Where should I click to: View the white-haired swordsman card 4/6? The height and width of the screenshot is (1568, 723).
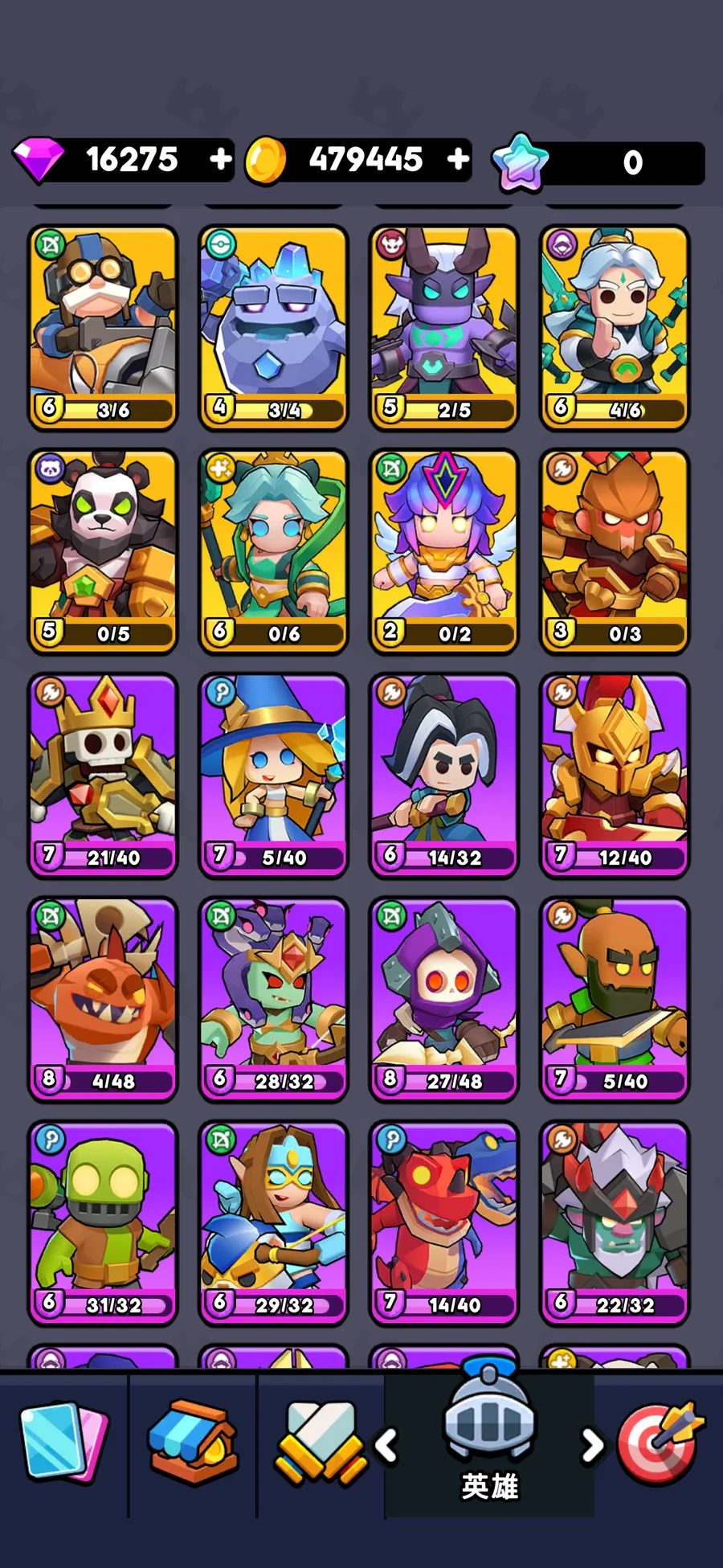(x=615, y=326)
